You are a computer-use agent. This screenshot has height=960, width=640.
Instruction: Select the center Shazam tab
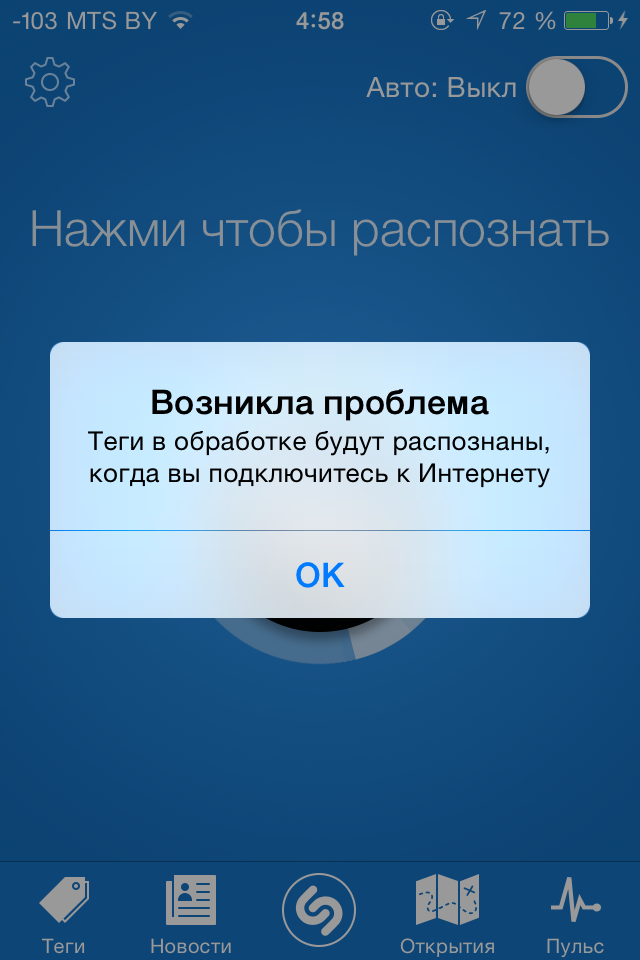point(320,908)
